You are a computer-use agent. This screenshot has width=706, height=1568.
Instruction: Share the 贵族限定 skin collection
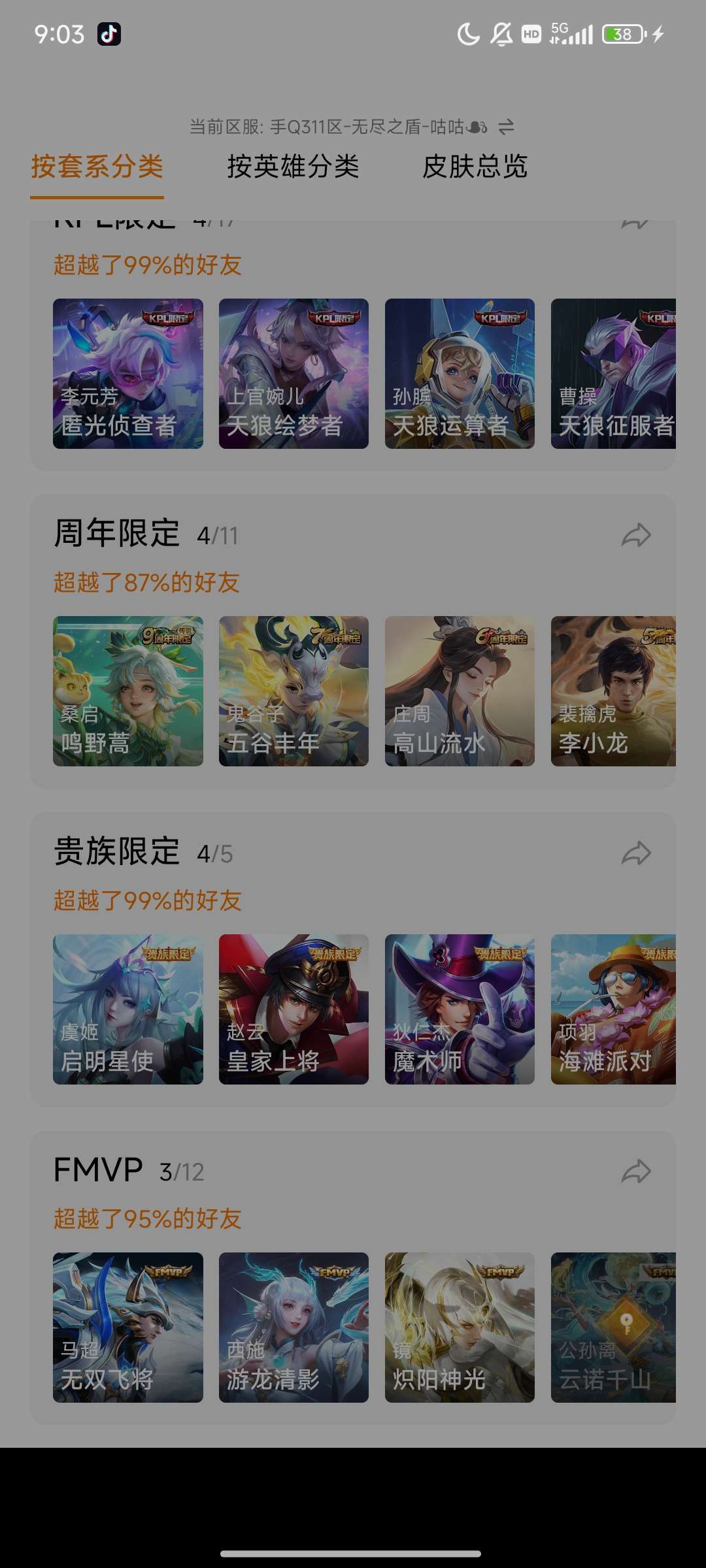click(x=635, y=853)
